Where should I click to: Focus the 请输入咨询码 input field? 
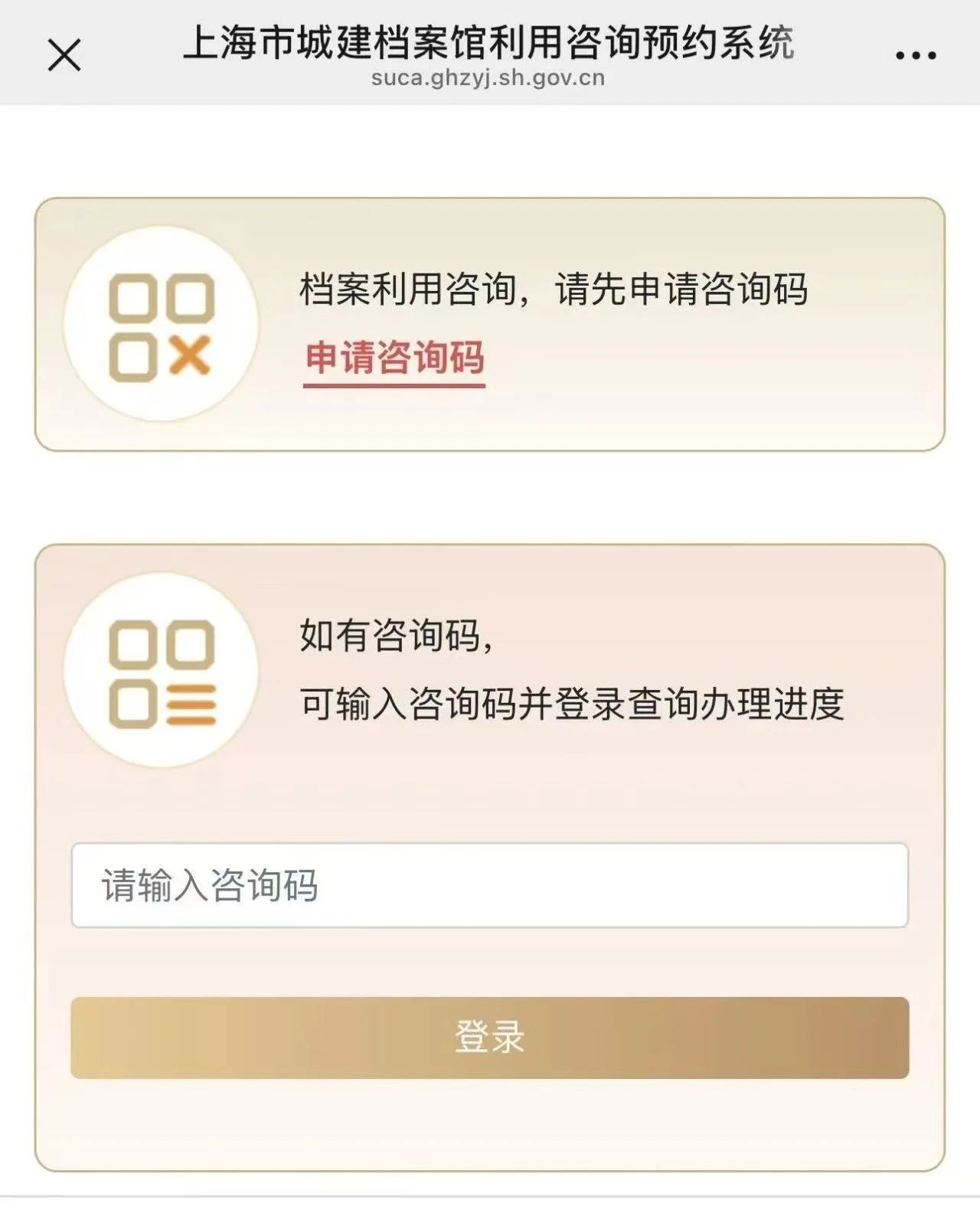click(x=490, y=885)
